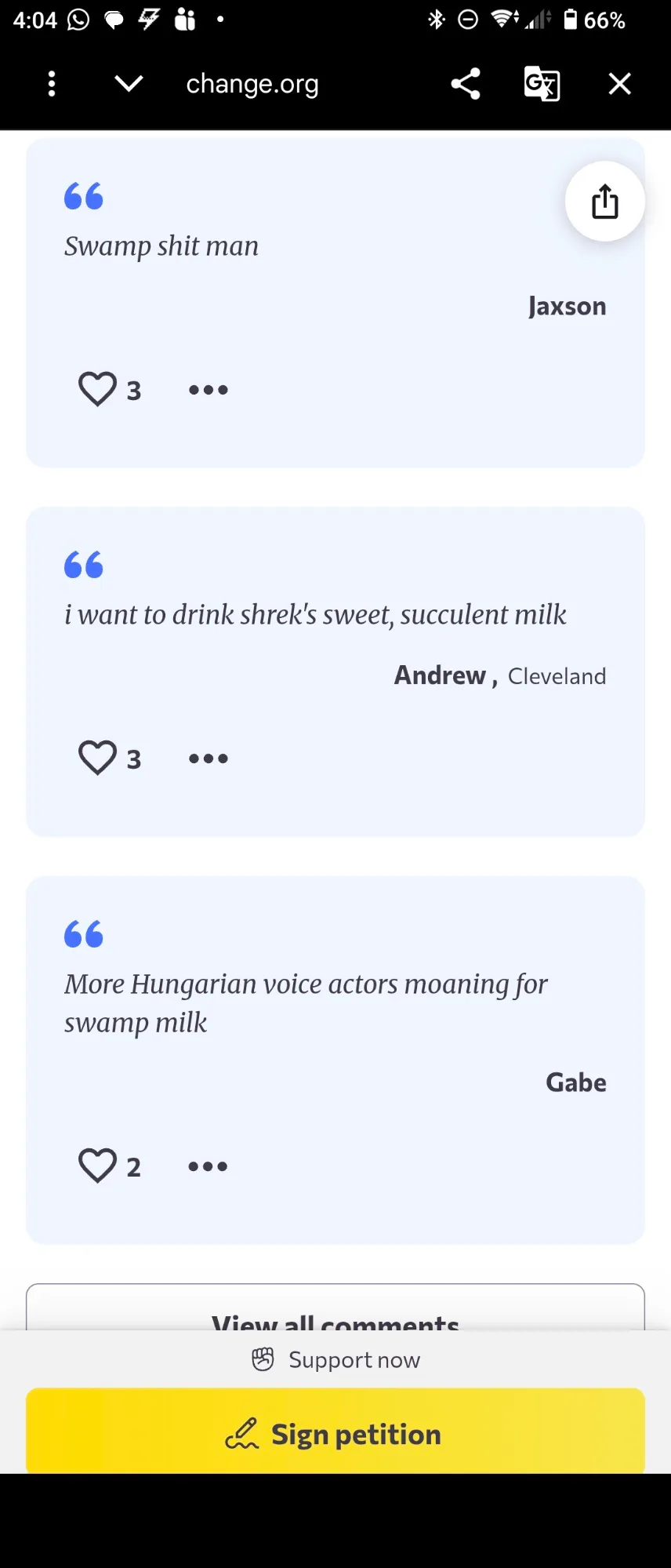Screen dimensions: 671x1568
Task: Tap Sign petition
Action: 335,1434
